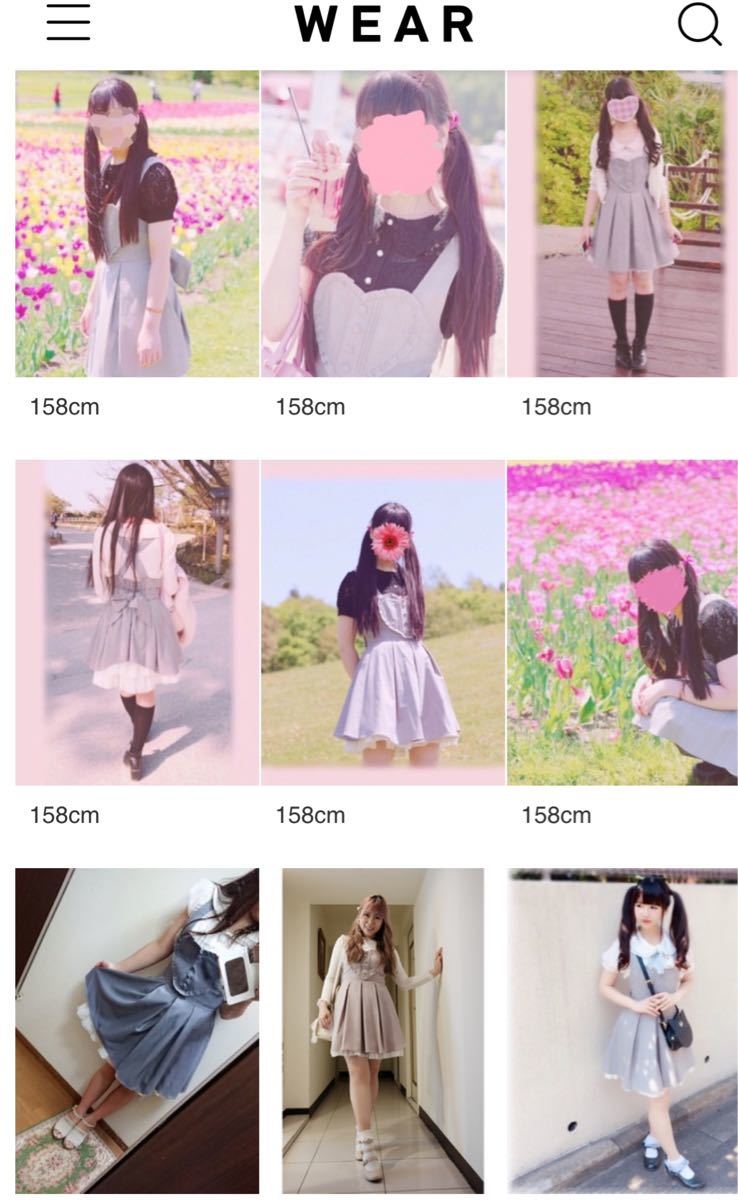
Task: Open the search magnifier
Action: [x=699, y=24]
